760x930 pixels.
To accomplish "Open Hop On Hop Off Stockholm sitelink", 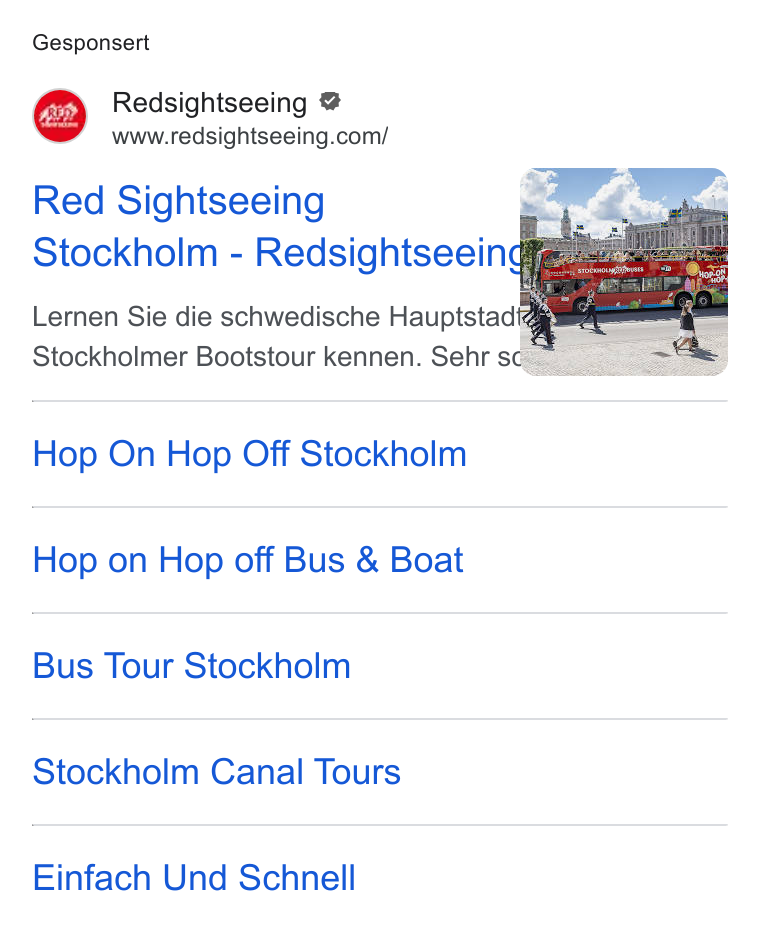I will point(249,454).
